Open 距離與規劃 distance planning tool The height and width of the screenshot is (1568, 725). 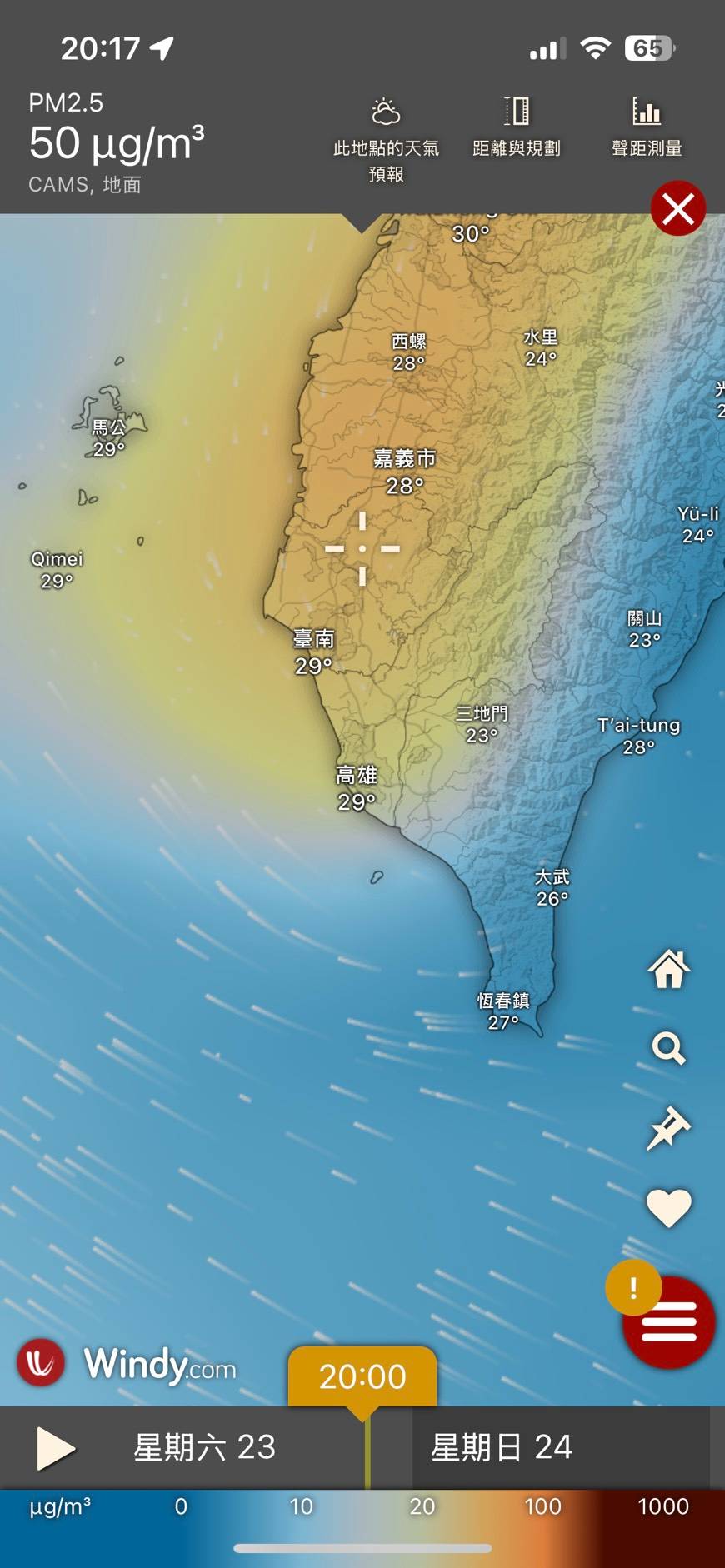[517, 127]
